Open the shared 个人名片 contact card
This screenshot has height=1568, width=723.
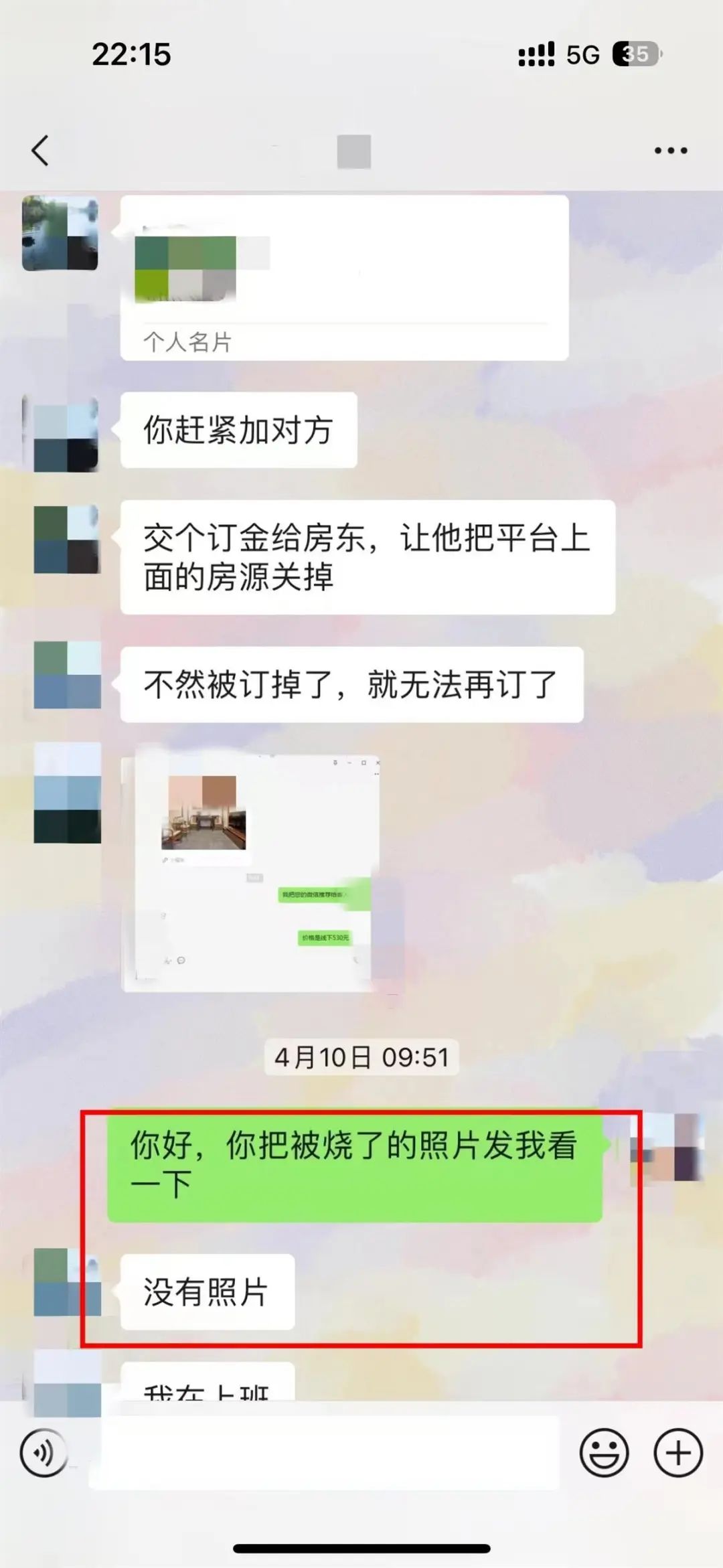click(x=344, y=277)
